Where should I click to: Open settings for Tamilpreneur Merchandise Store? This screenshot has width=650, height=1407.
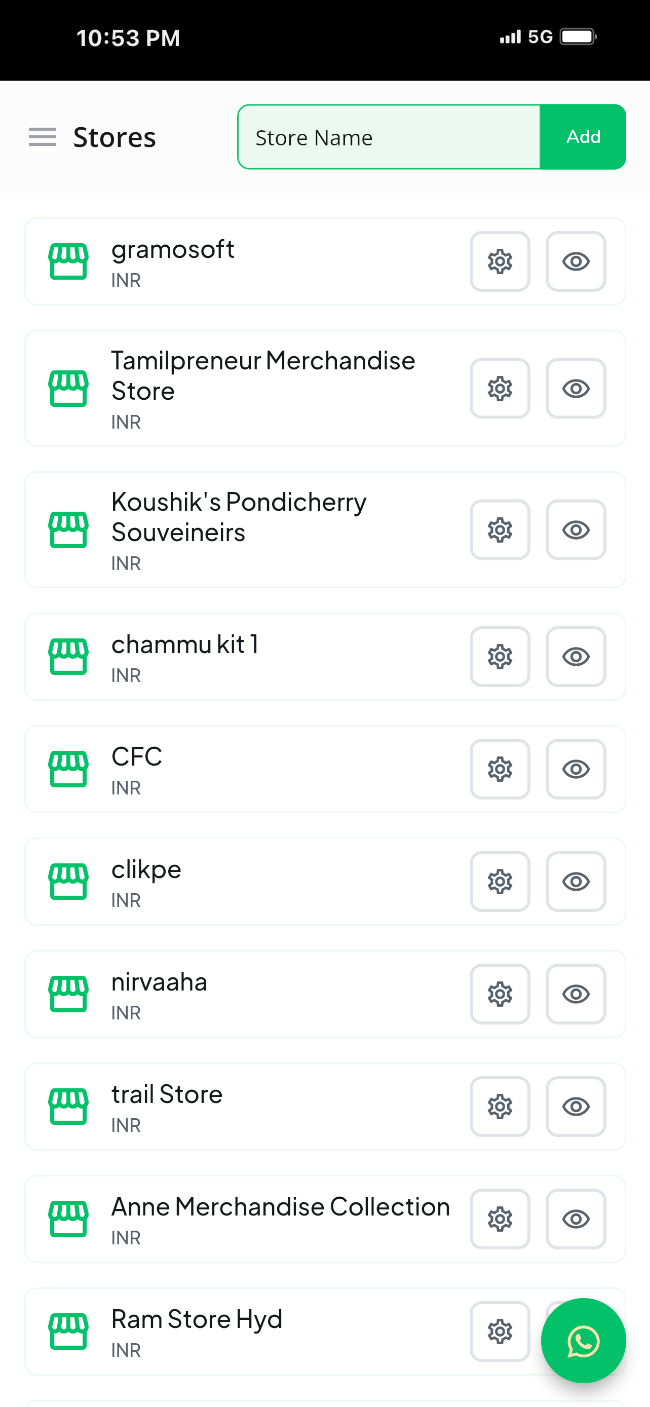pos(500,388)
